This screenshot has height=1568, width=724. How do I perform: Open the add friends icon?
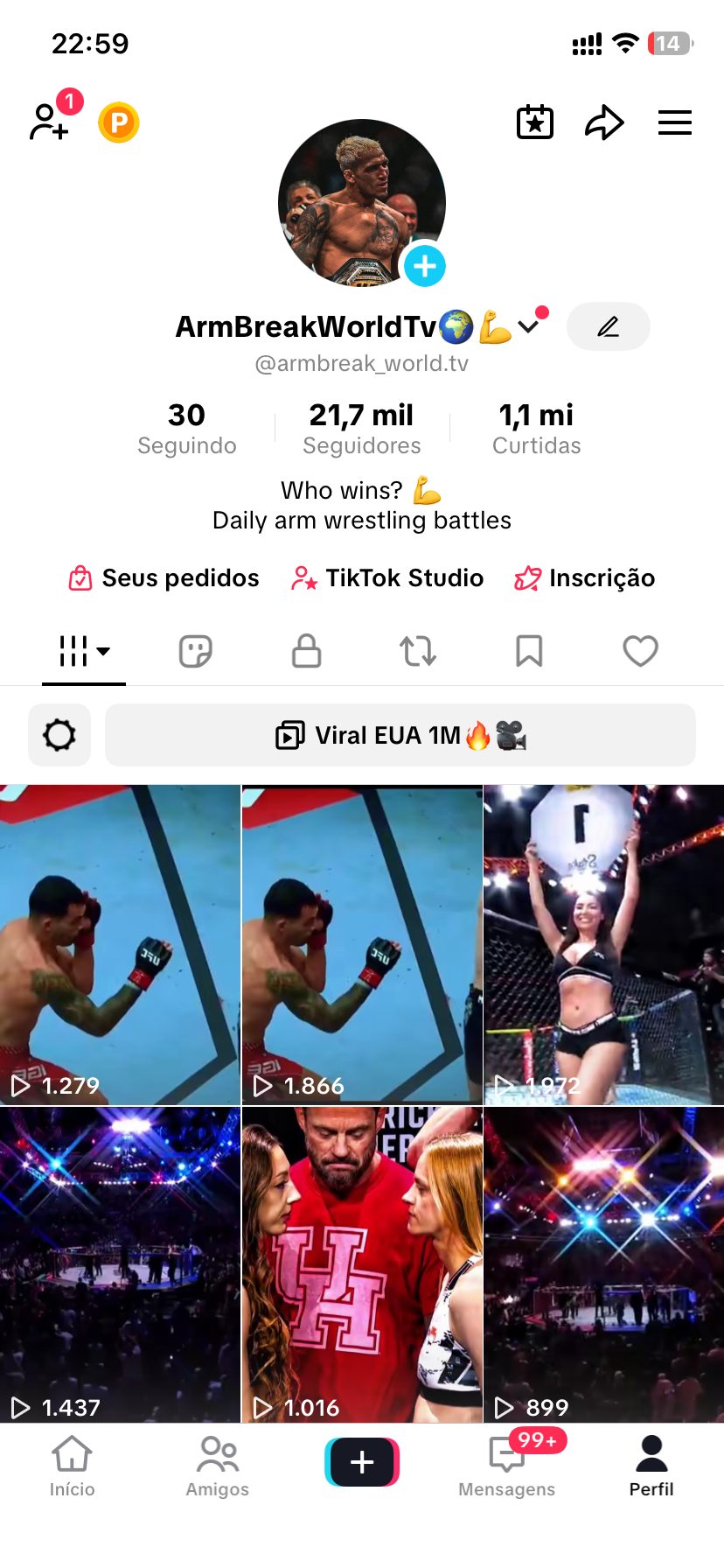click(x=50, y=122)
